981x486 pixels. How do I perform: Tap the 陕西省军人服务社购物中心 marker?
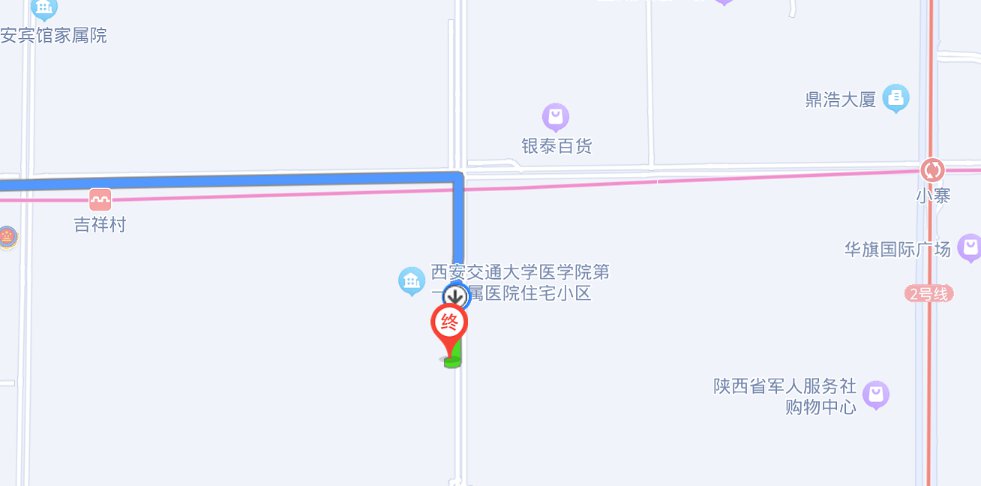pyautogui.click(x=876, y=396)
